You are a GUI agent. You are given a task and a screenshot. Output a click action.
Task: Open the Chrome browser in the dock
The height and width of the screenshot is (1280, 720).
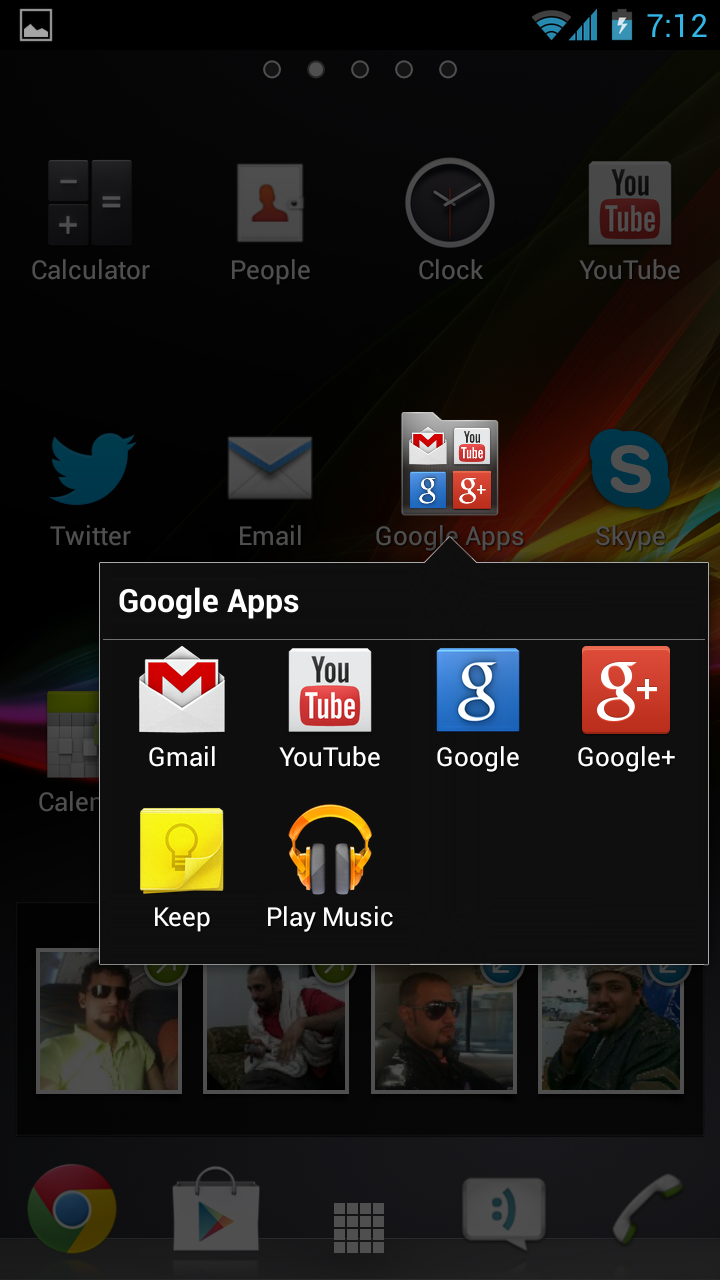coord(72,1208)
